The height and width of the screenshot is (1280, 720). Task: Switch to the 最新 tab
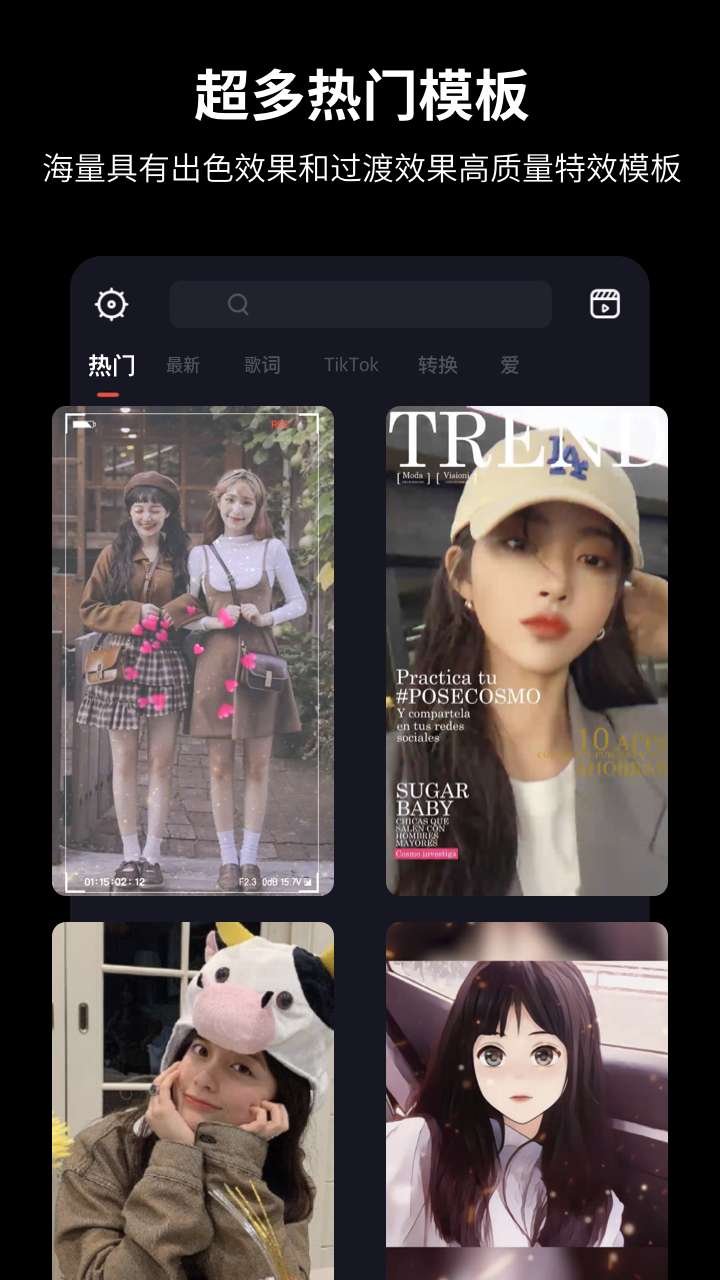(x=182, y=365)
